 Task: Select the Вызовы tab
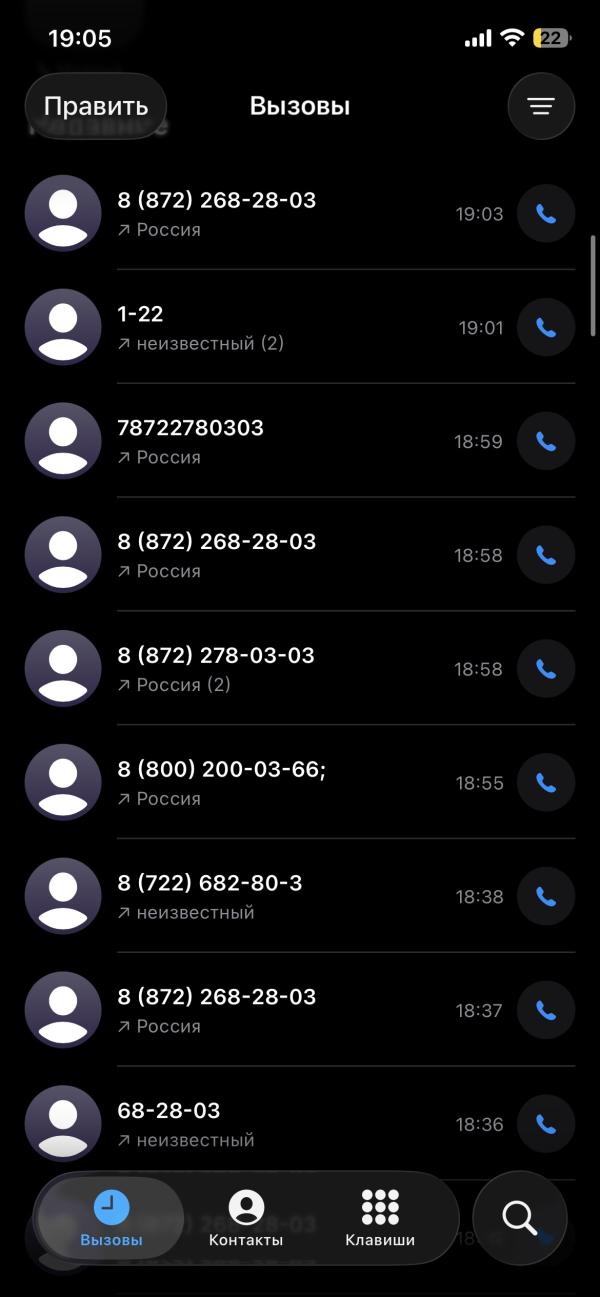(111, 1218)
